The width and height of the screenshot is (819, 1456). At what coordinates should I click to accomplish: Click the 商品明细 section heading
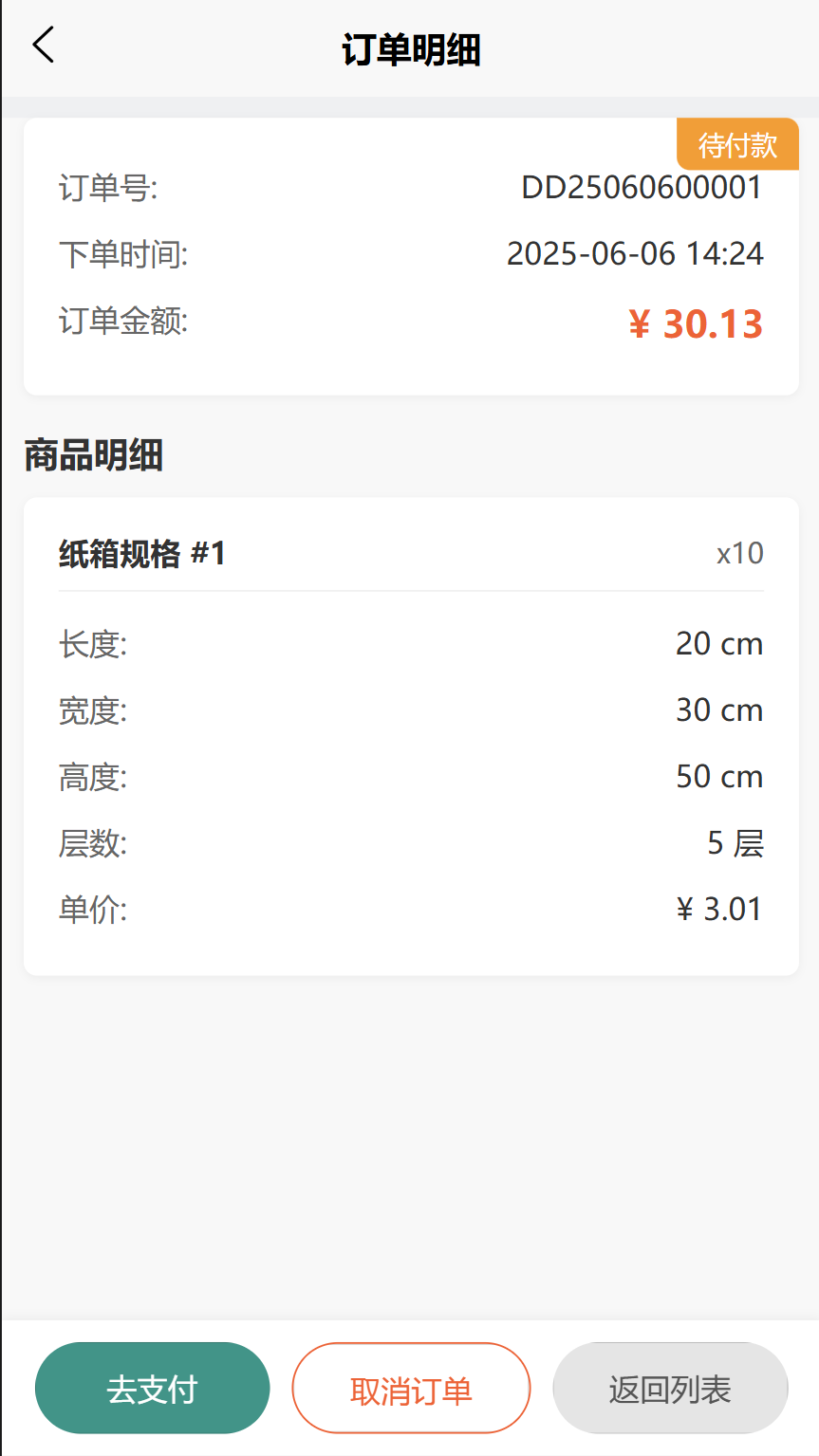pyautogui.click(x=93, y=456)
